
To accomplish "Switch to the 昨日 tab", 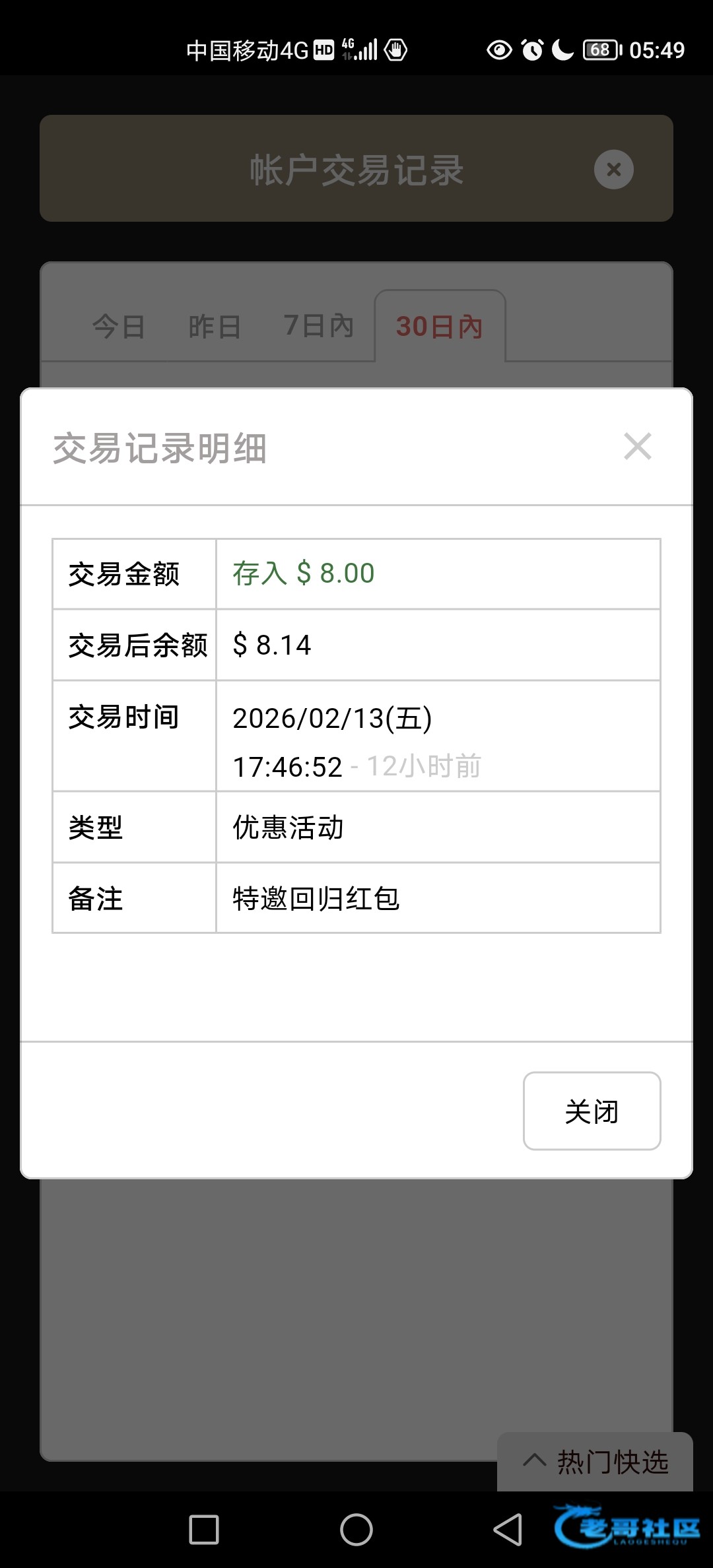I will click(215, 327).
